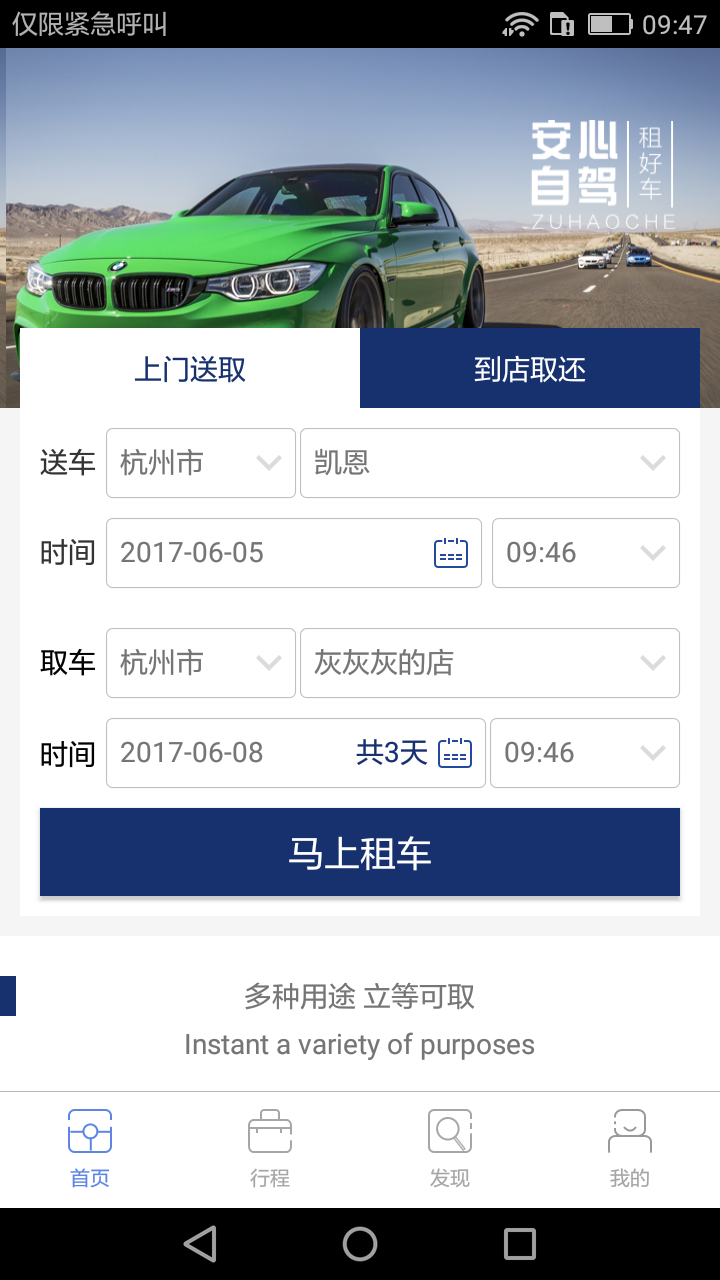This screenshot has width=720, height=1280.
Task: Tap the Android home circle button
Action: [x=360, y=1243]
